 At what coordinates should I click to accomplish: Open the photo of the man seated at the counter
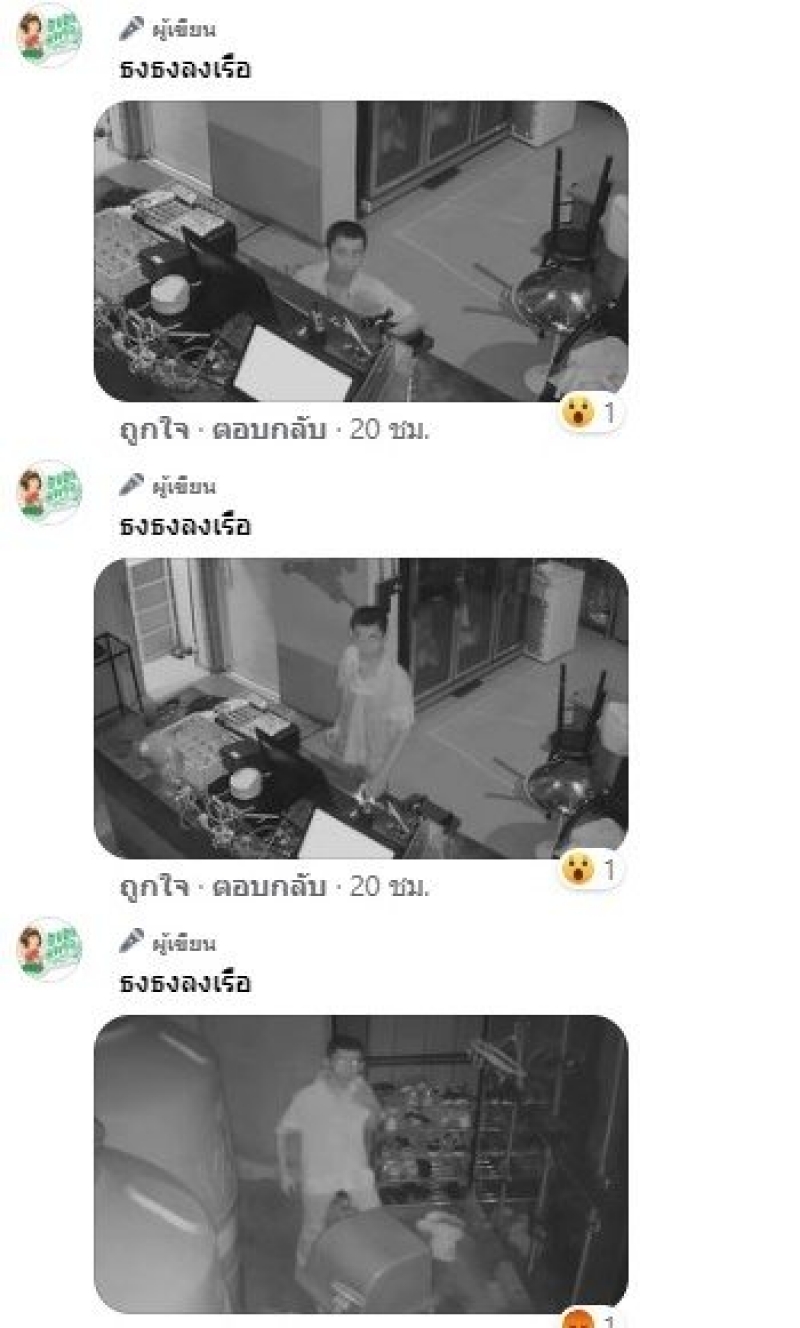(x=360, y=250)
